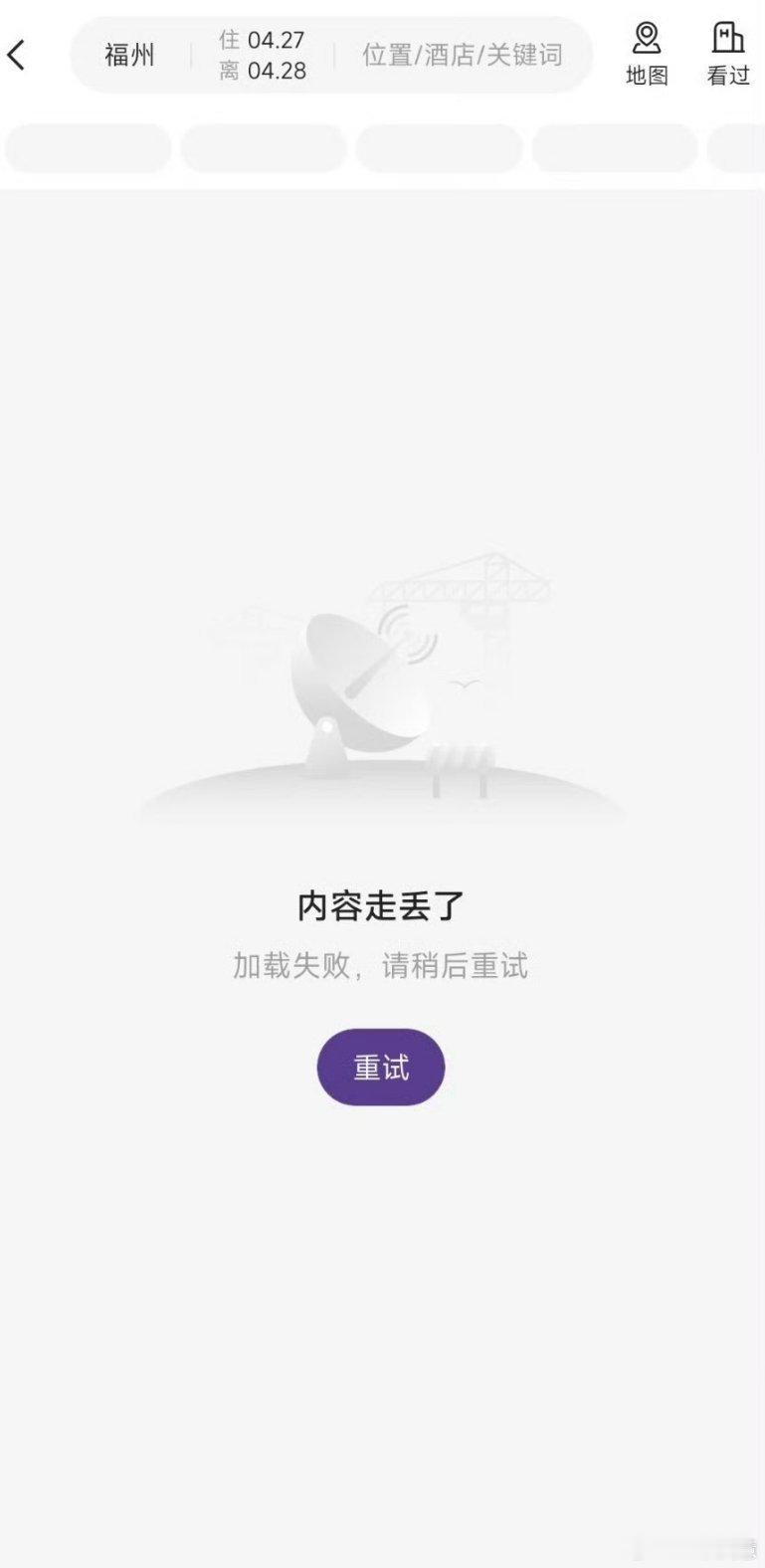Edit the check-in and check-out dates
Viewport: 765px width, 1568px height.
263,55
